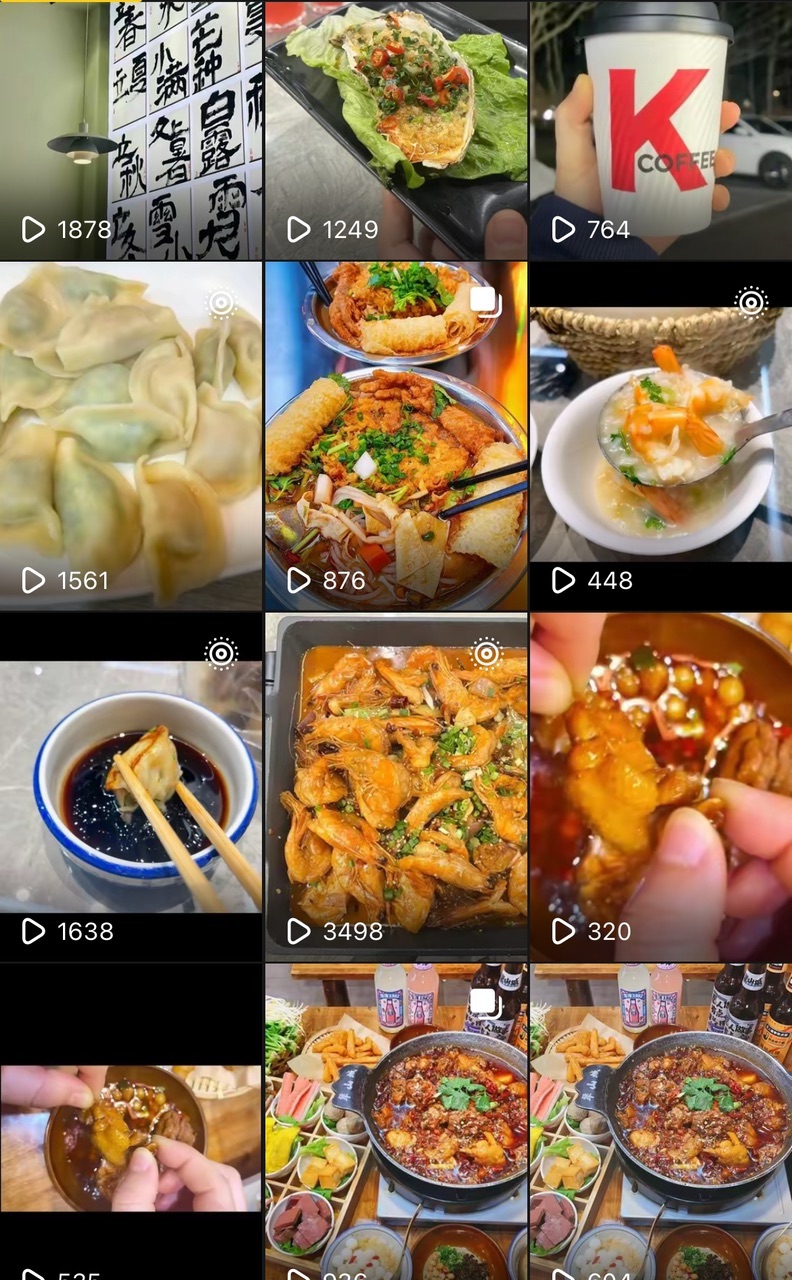Play the K Coffee cup video
This screenshot has width=792, height=1280.
[x=661, y=130]
